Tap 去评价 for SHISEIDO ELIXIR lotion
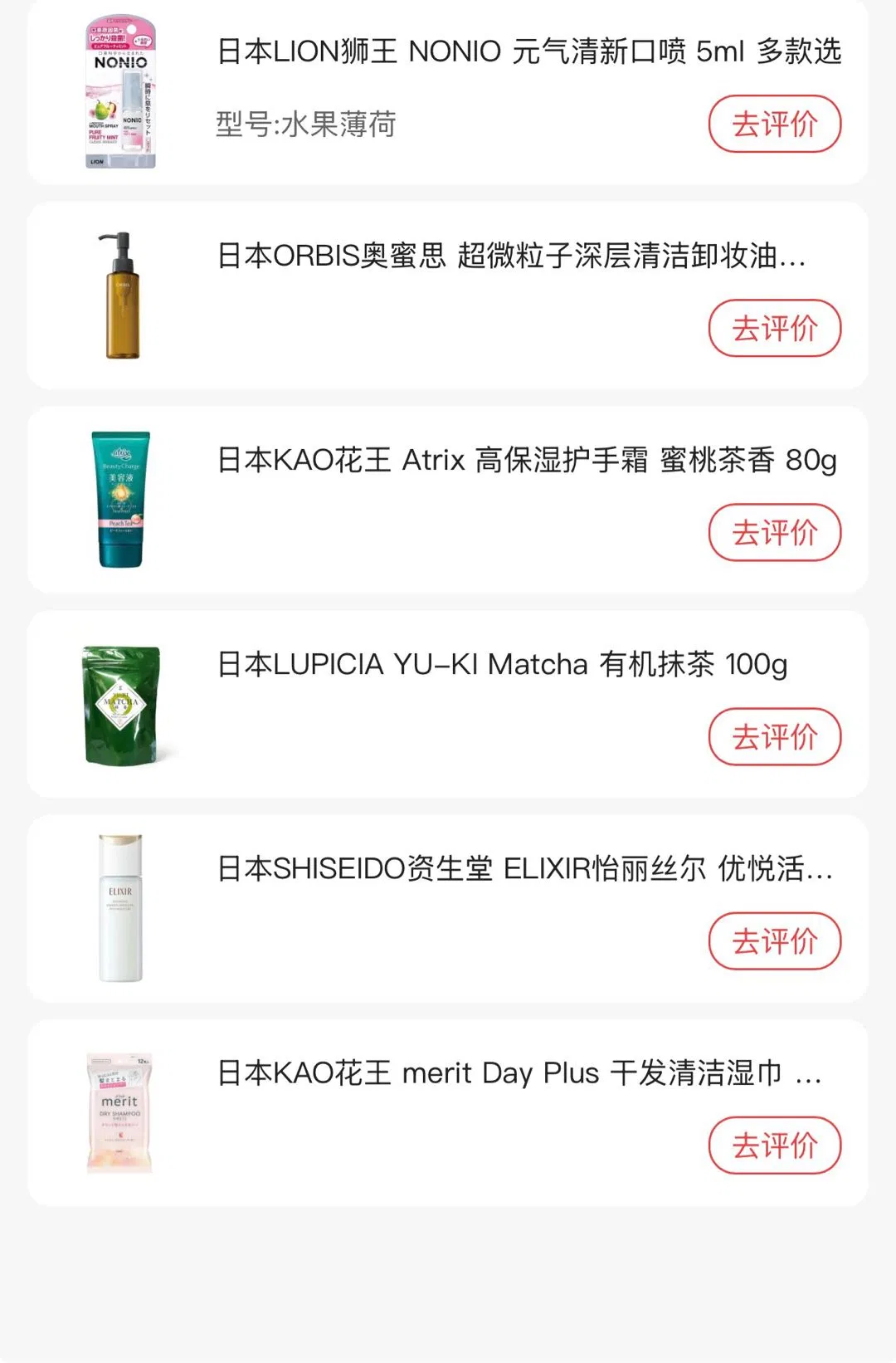The image size is (896, 1363). [x=774, y=941]
